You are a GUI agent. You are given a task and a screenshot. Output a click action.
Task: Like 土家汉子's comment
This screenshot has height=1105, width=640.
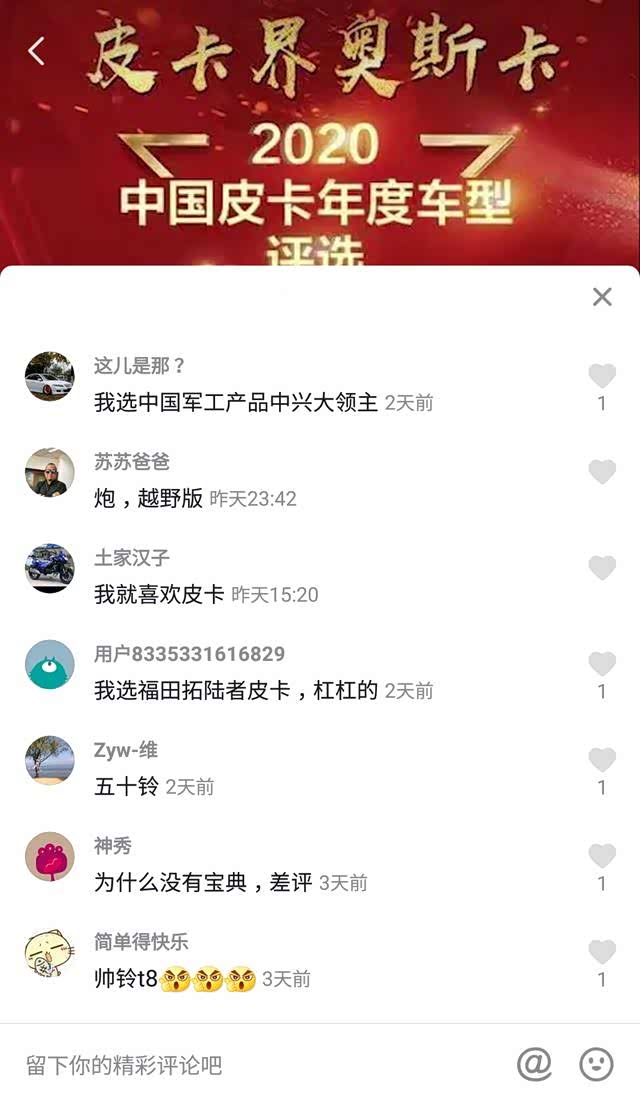(602, 568)
